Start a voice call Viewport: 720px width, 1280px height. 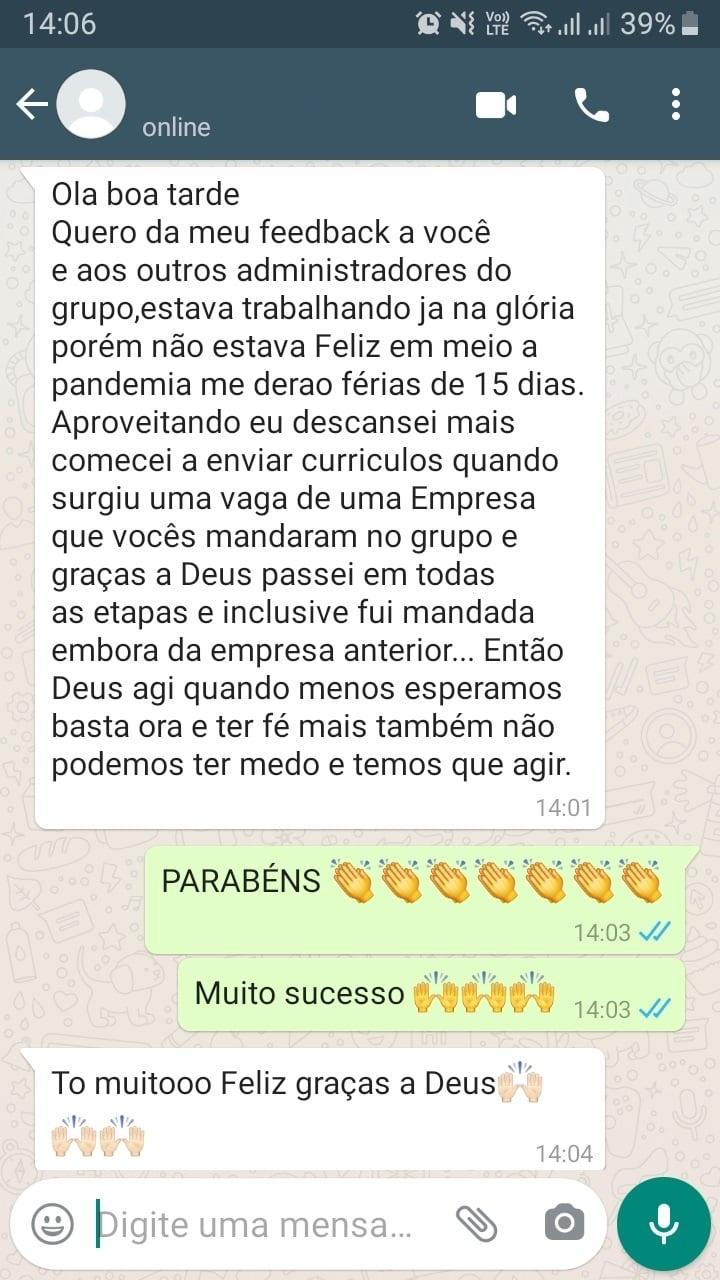click(591, 104)
